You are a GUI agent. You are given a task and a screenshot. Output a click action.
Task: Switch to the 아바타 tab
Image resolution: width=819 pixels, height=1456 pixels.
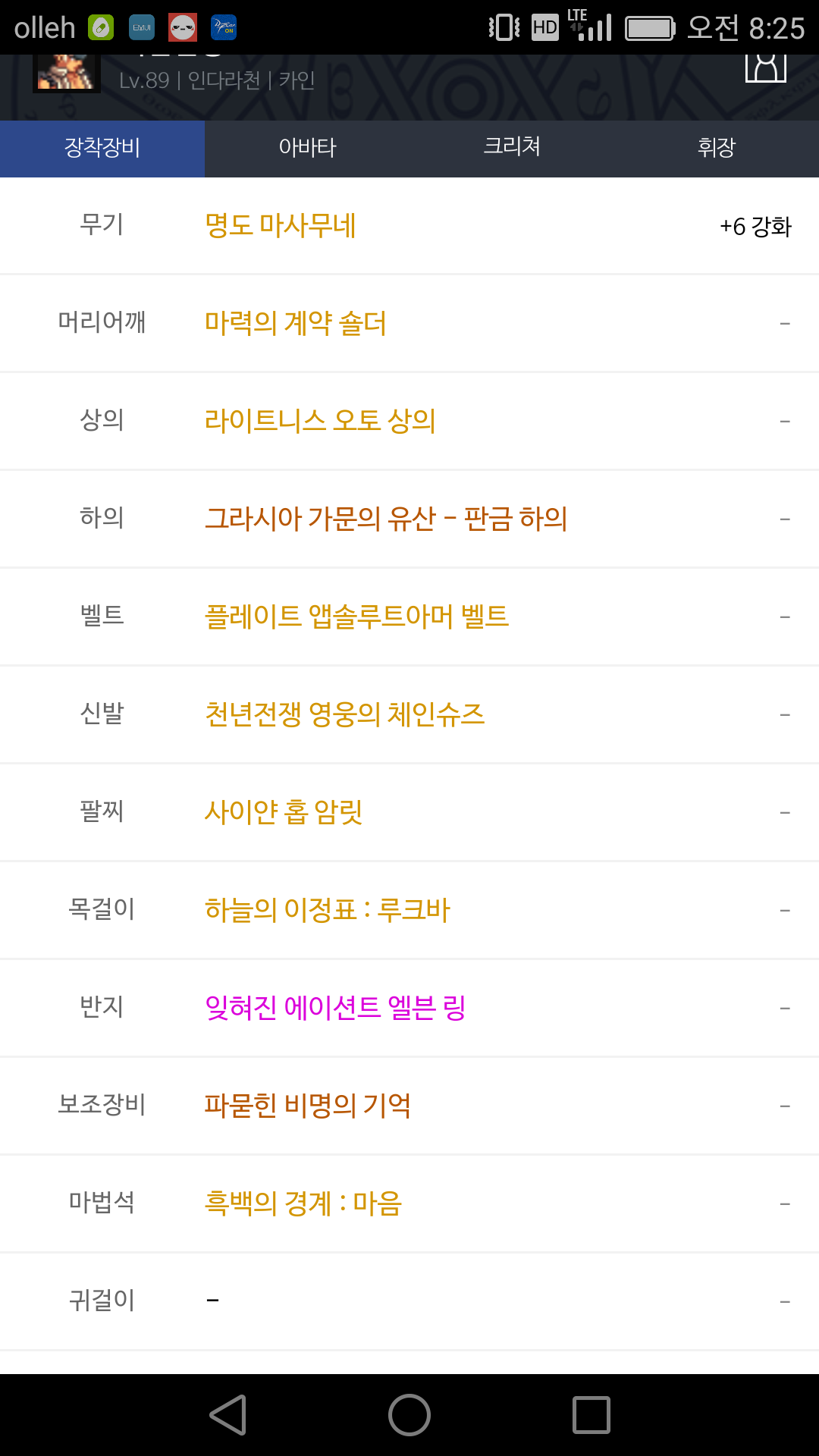coord(307,148)
